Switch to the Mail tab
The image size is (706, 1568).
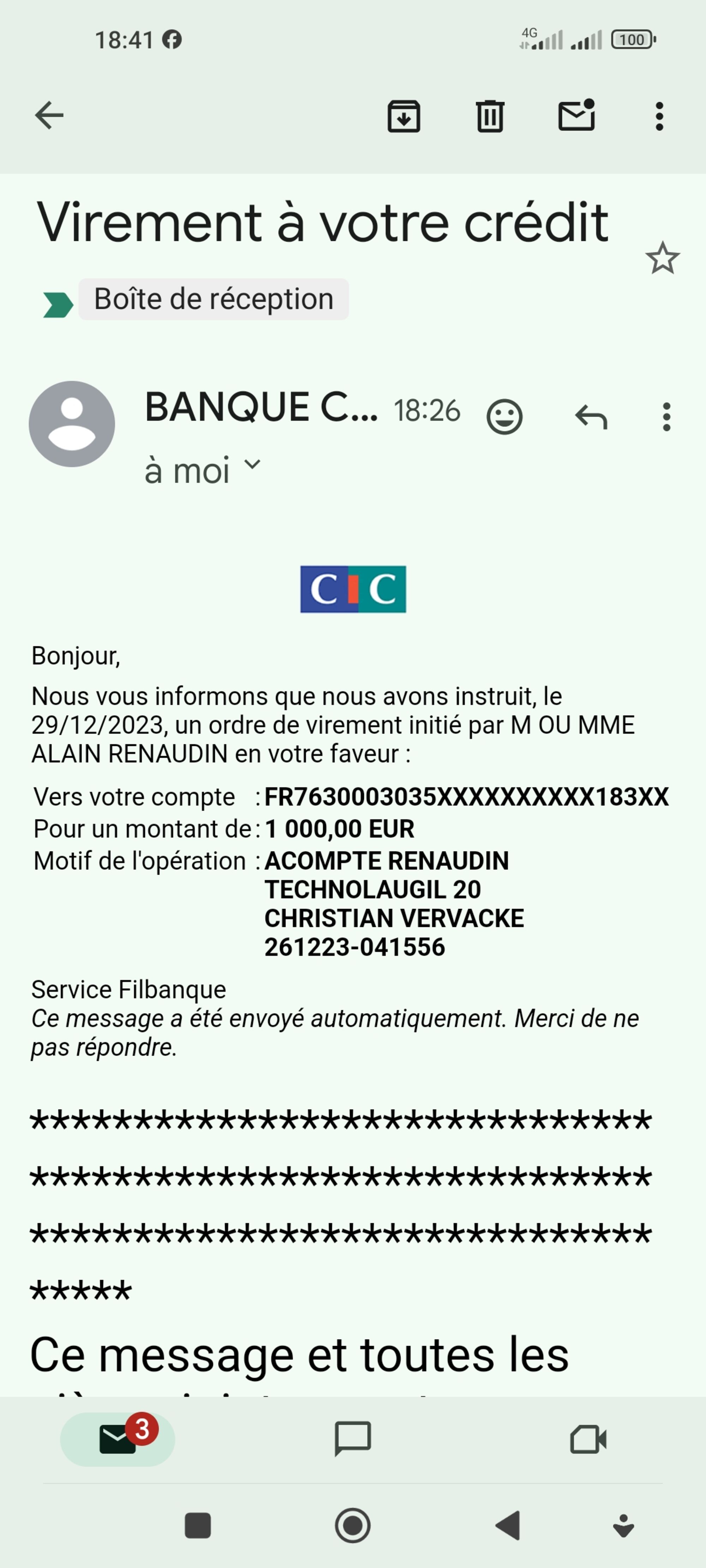[x=118, y=1440]
